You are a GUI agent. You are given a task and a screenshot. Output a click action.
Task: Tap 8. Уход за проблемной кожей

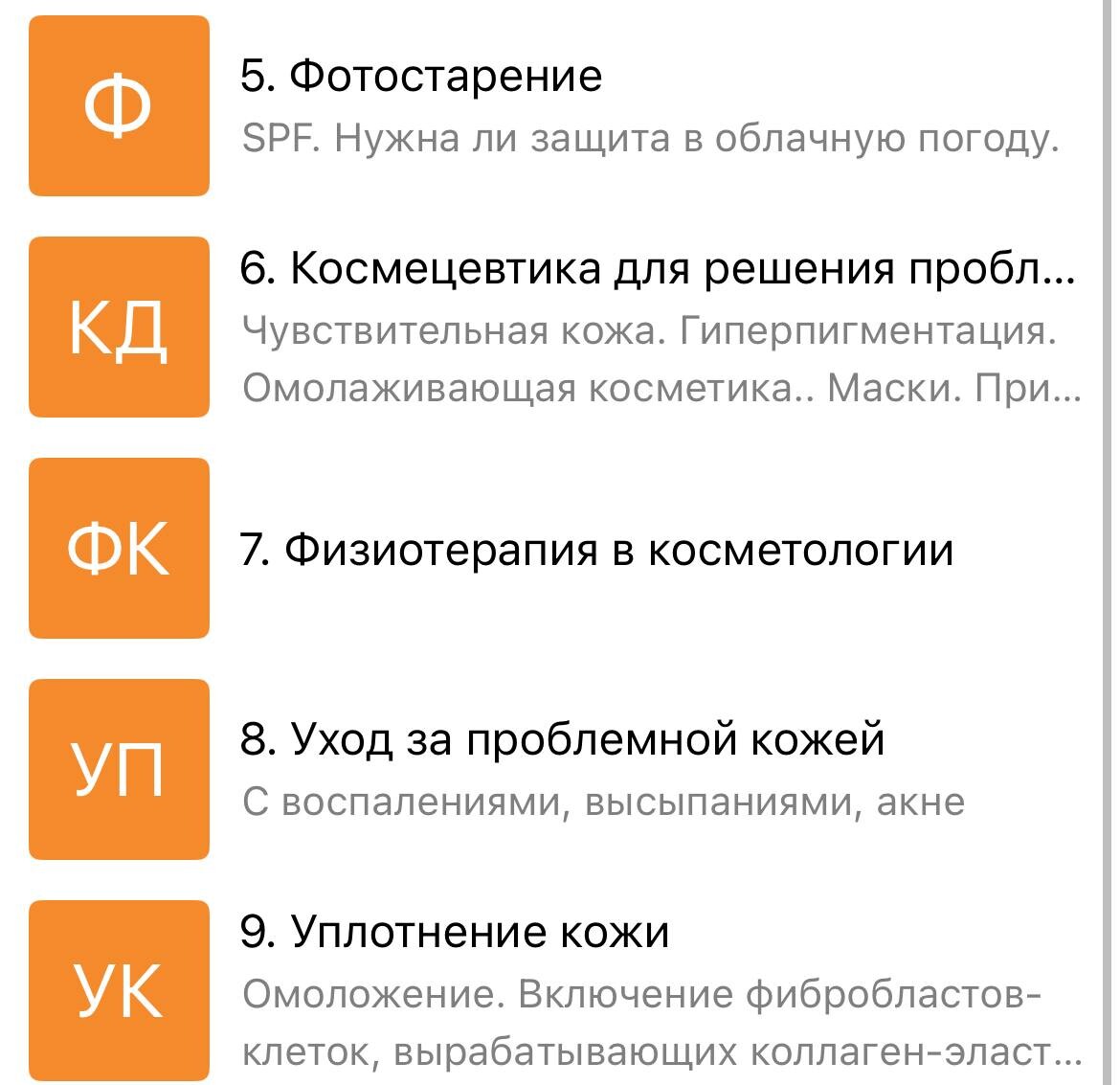[562, 740]
